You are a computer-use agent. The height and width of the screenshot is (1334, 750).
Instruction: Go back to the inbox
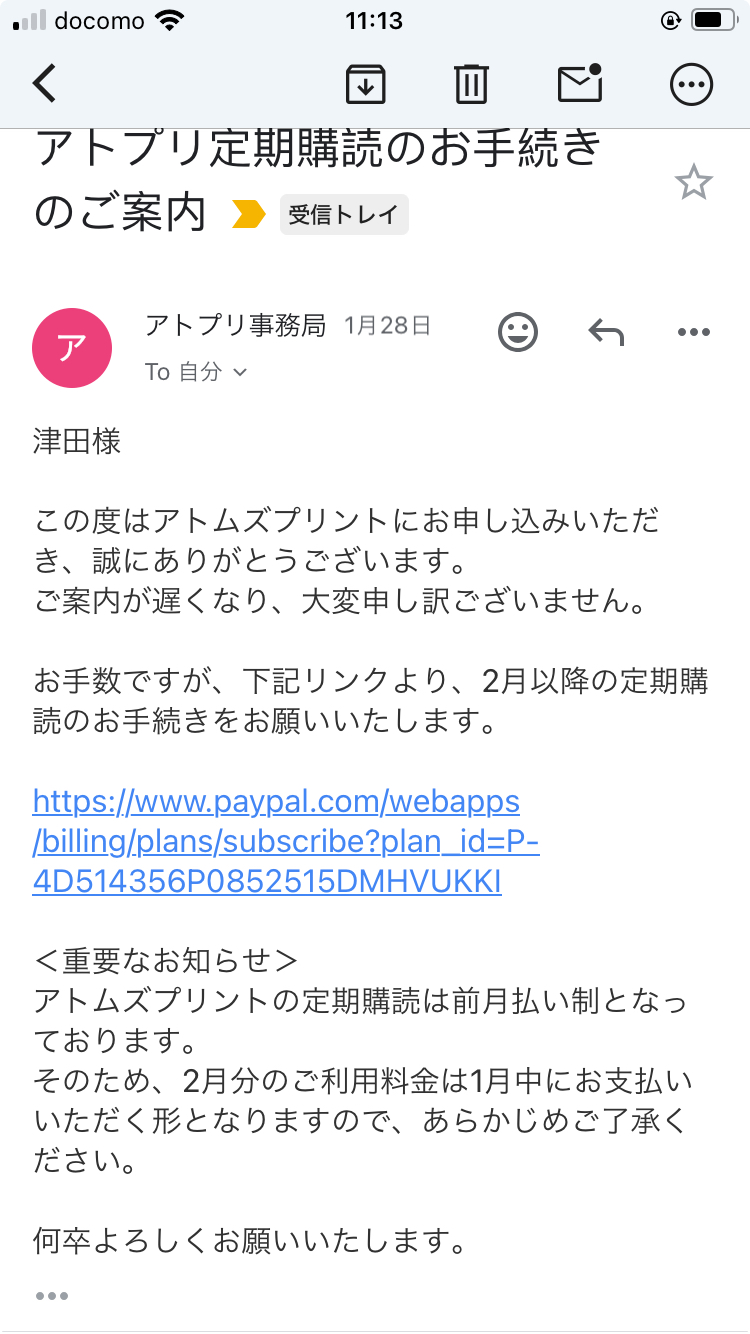coord(45,83)
